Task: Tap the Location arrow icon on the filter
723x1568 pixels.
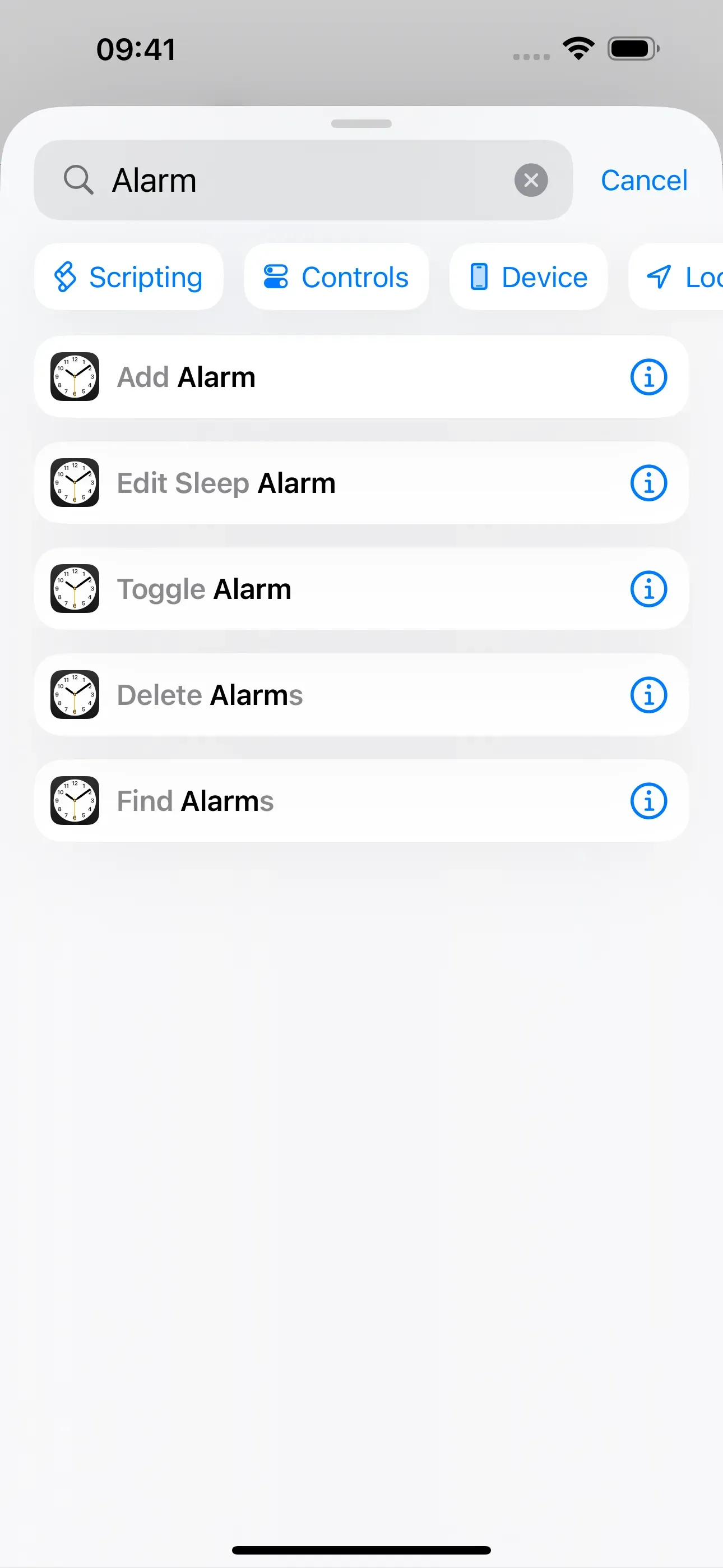Action: point(659,276)
